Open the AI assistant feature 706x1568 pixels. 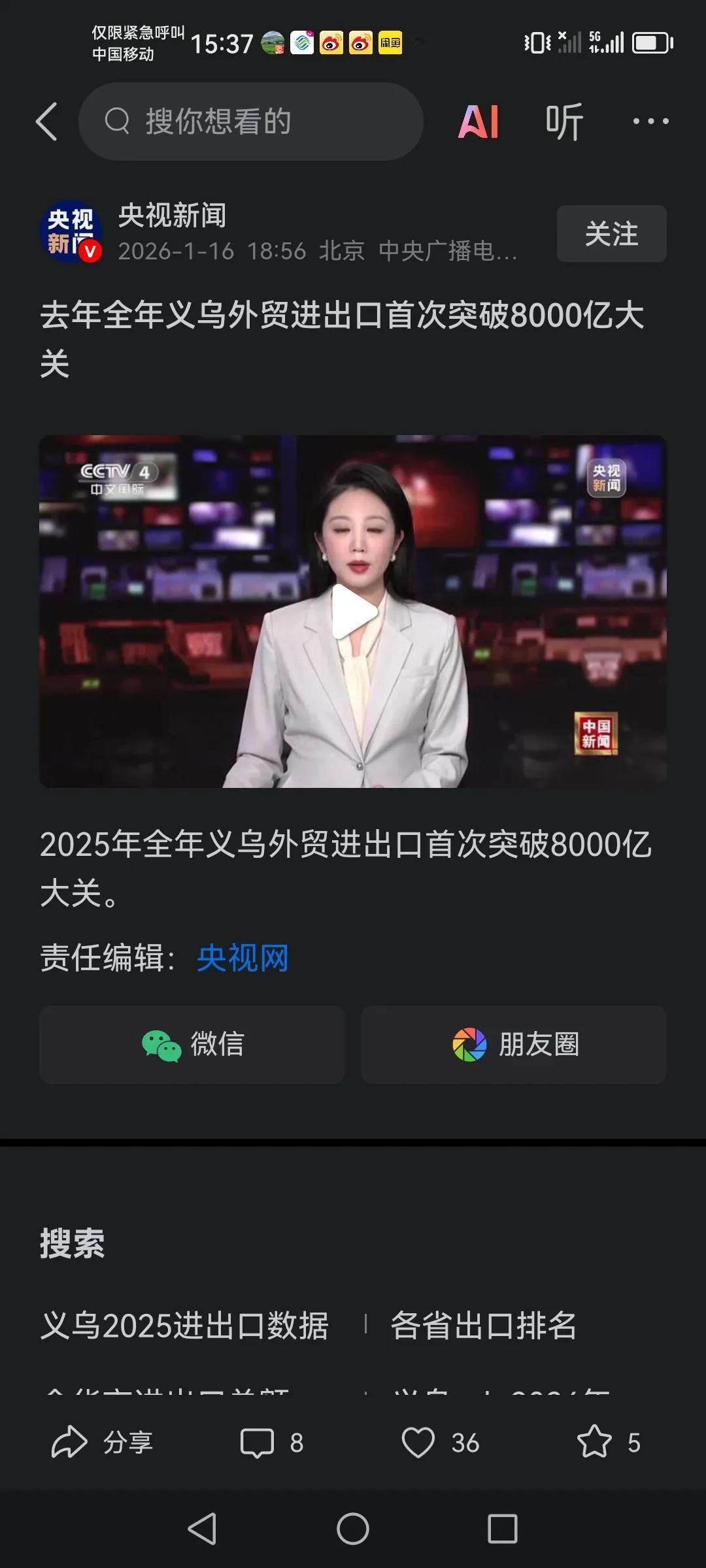tap(482, 121)
